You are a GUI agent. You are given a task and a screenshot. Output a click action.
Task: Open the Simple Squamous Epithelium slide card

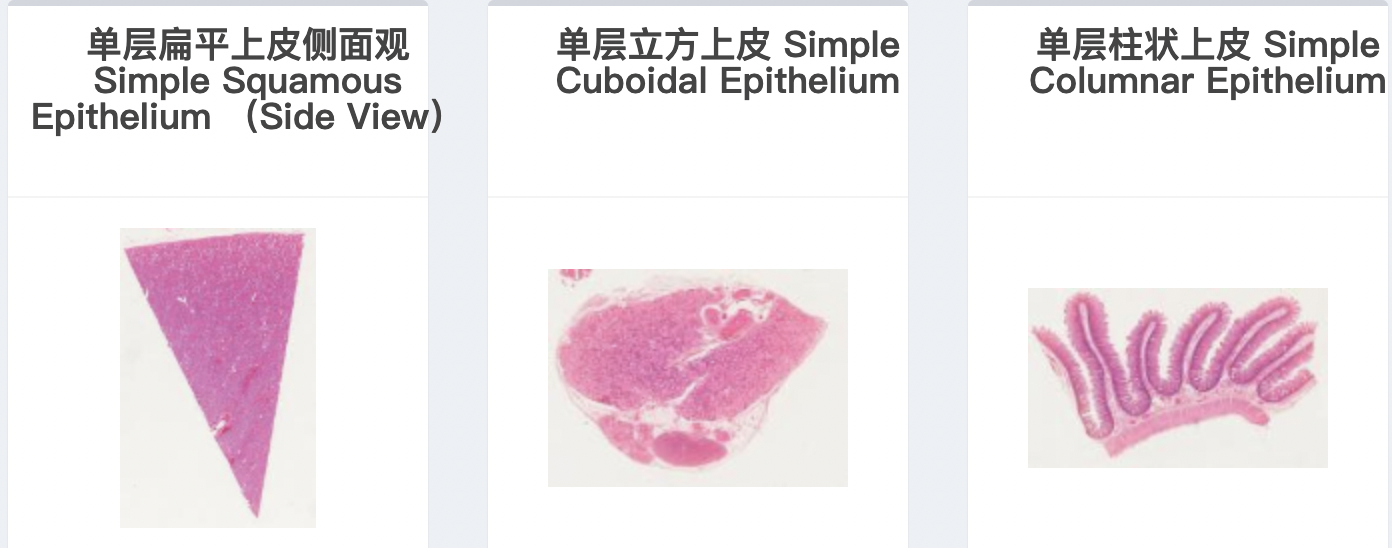coord(218,377)
